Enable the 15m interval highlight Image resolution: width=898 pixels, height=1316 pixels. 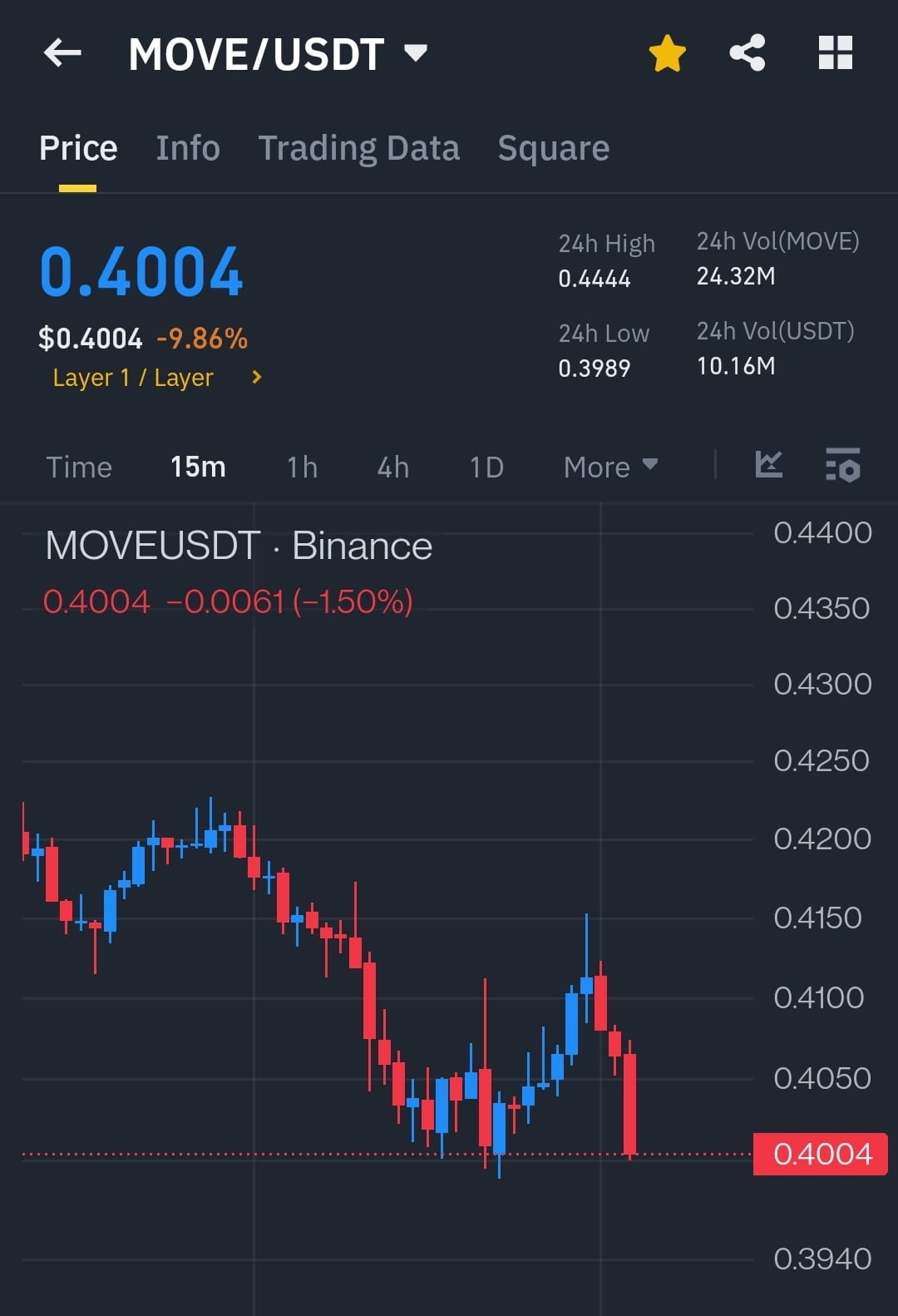click(197, 467)
